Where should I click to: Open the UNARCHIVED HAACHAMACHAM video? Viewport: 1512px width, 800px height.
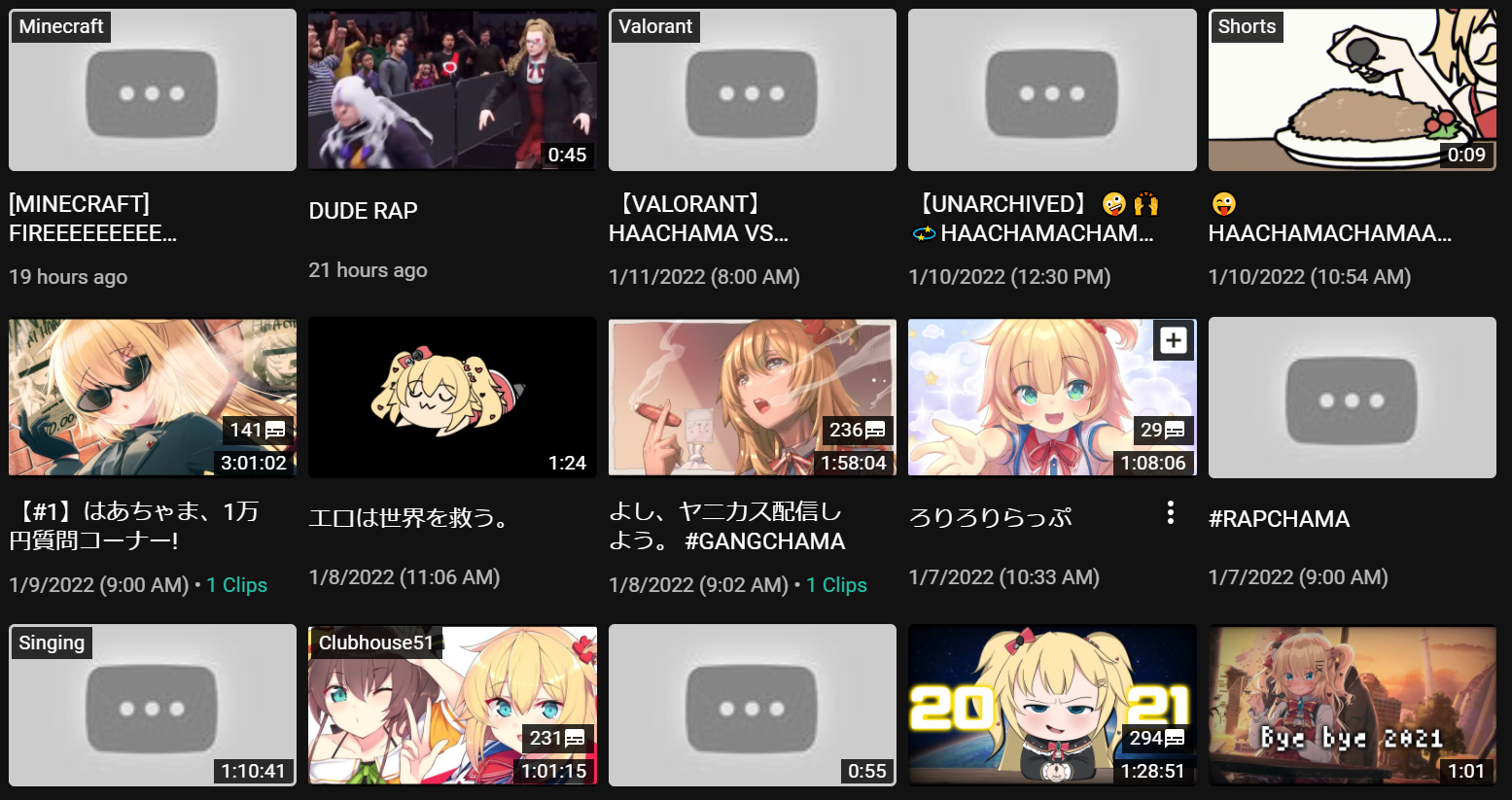pos(1052,90)
